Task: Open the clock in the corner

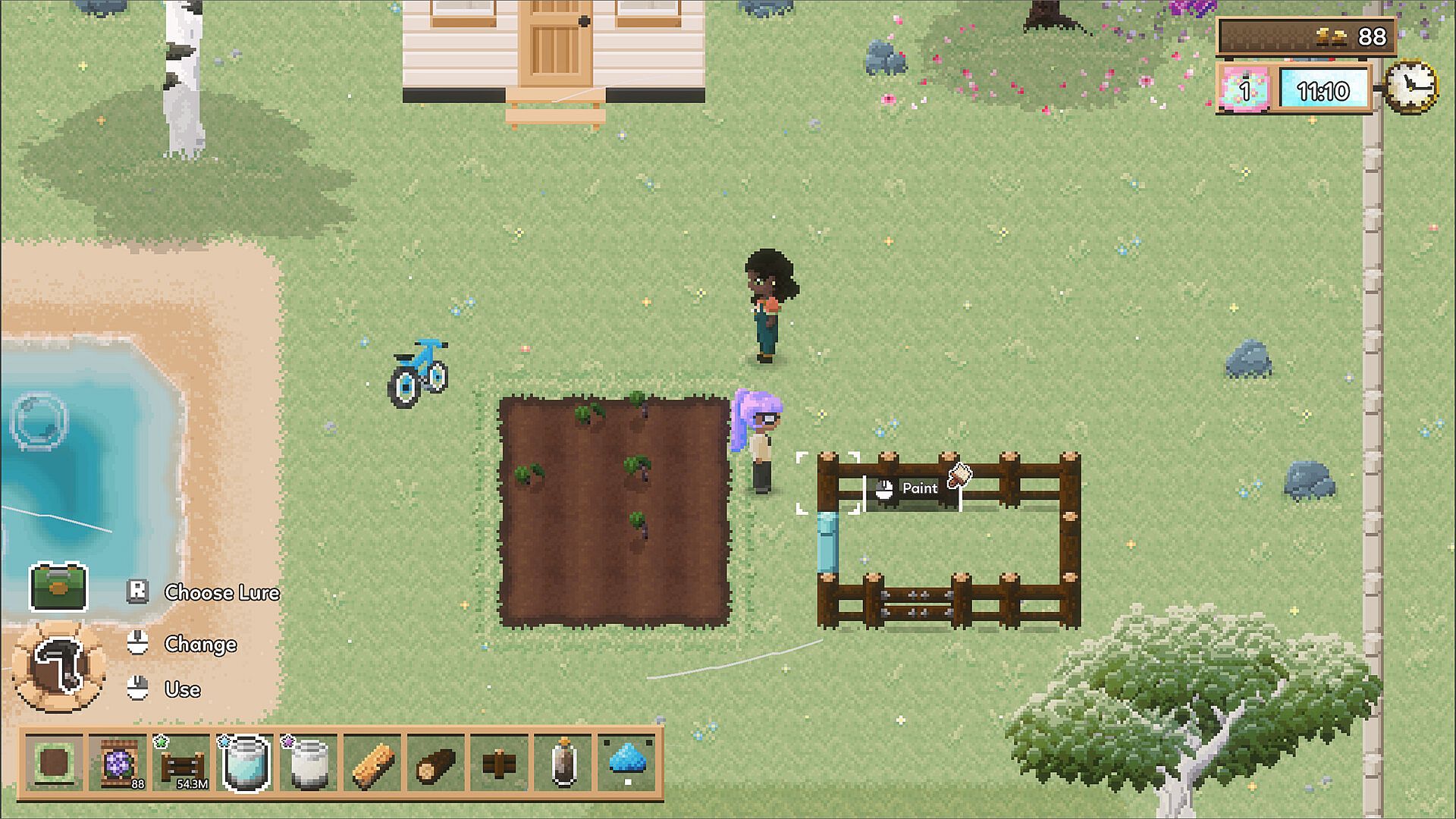Action: pos(1410,87)
